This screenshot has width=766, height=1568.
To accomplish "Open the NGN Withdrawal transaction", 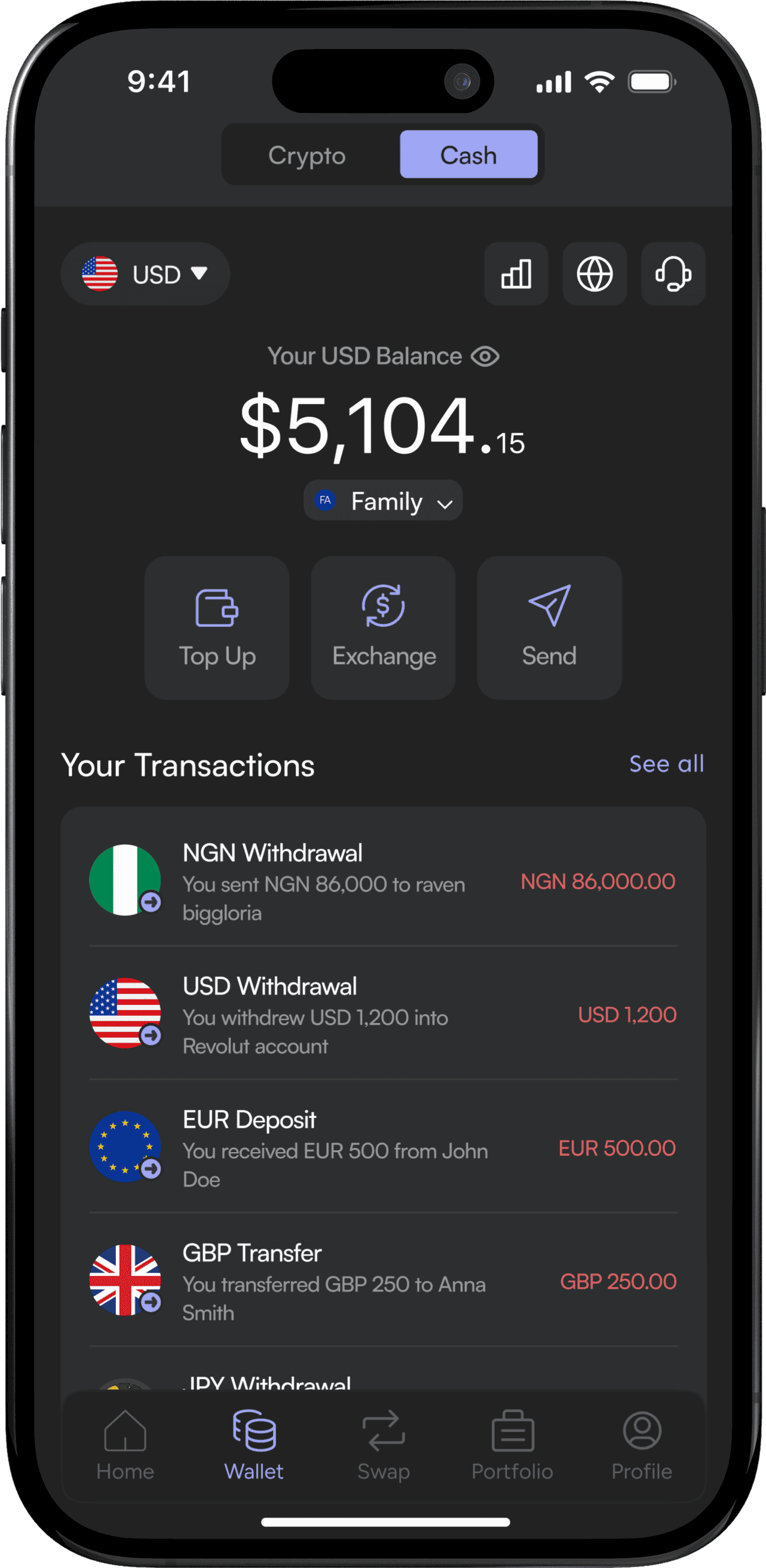I will (x=384, y=881).
